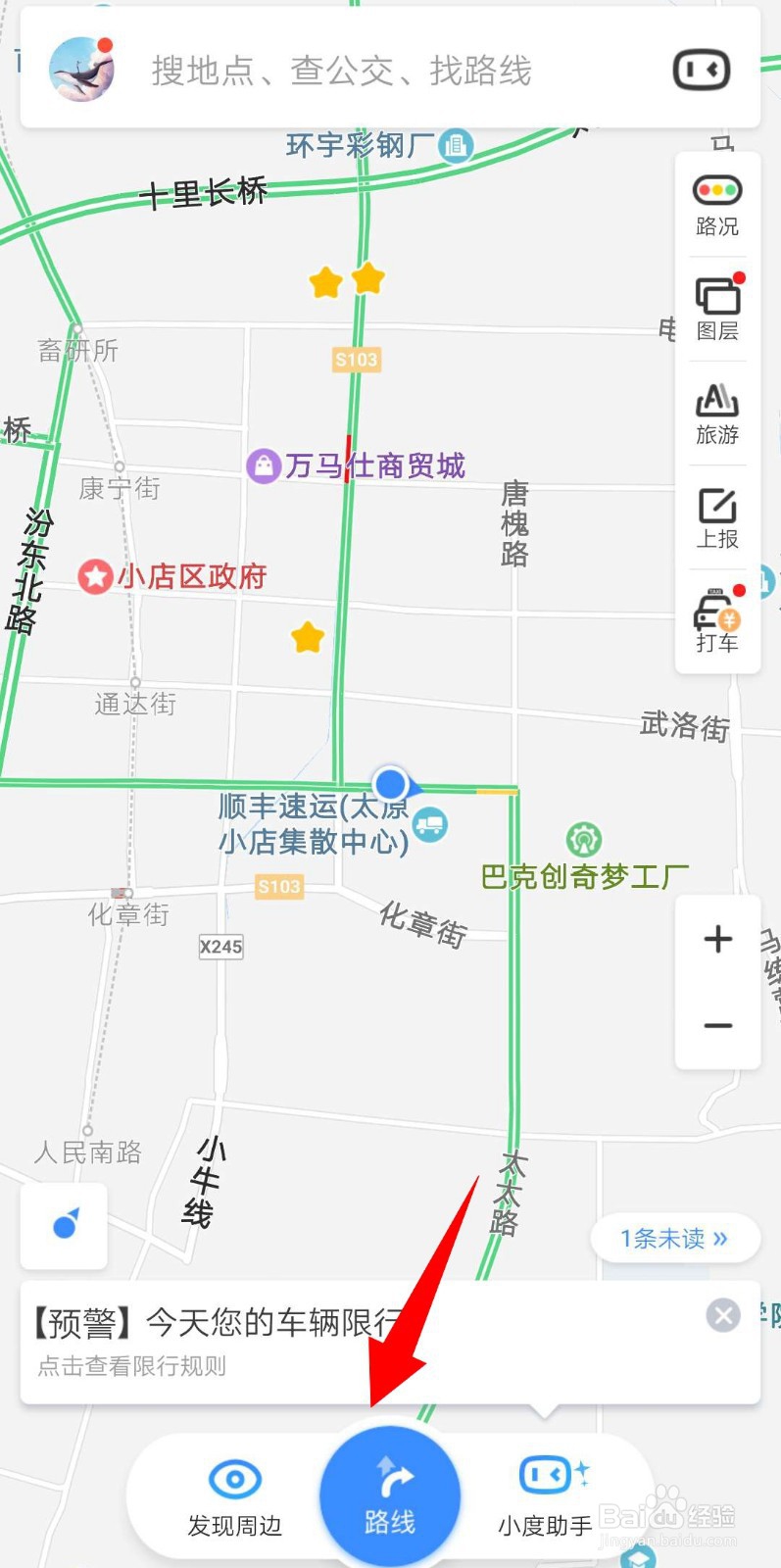The width and height of the screenshot is (781, 1568).
Task: Zoom out with the minus control
Action: point(718,1025)
